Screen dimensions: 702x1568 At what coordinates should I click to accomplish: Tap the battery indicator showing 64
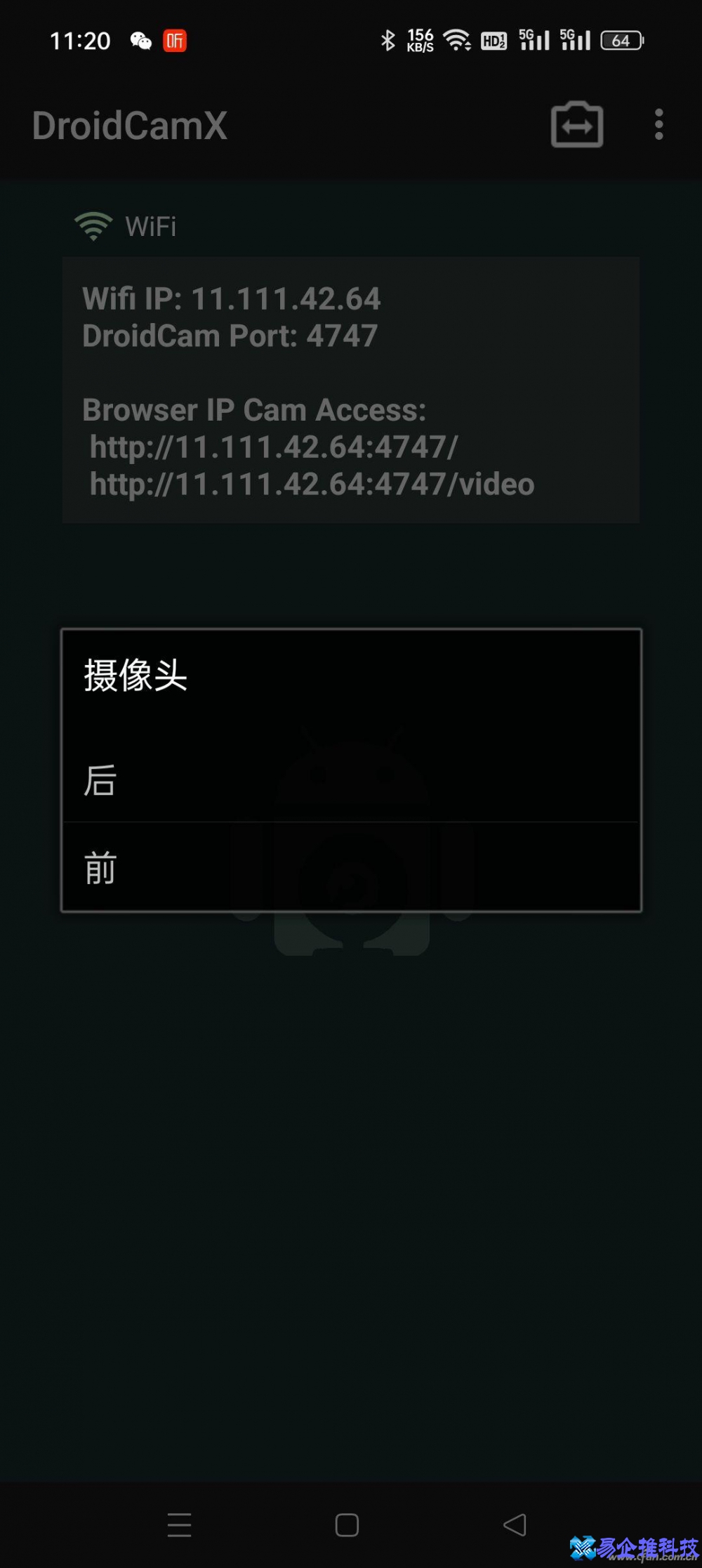[621, 41]
